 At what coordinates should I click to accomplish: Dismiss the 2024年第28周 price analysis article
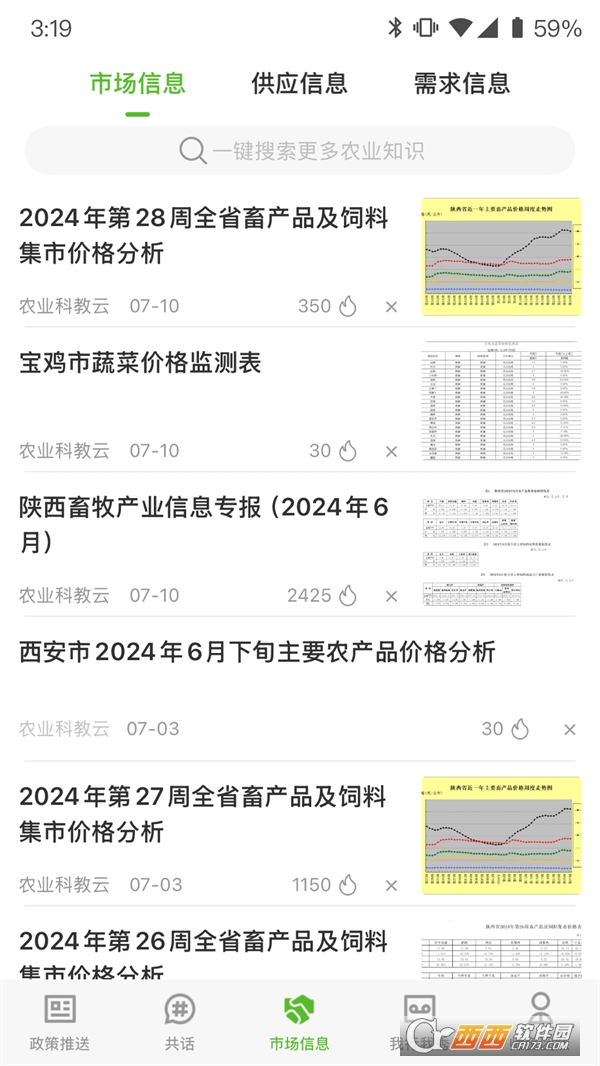click(392, 307)
